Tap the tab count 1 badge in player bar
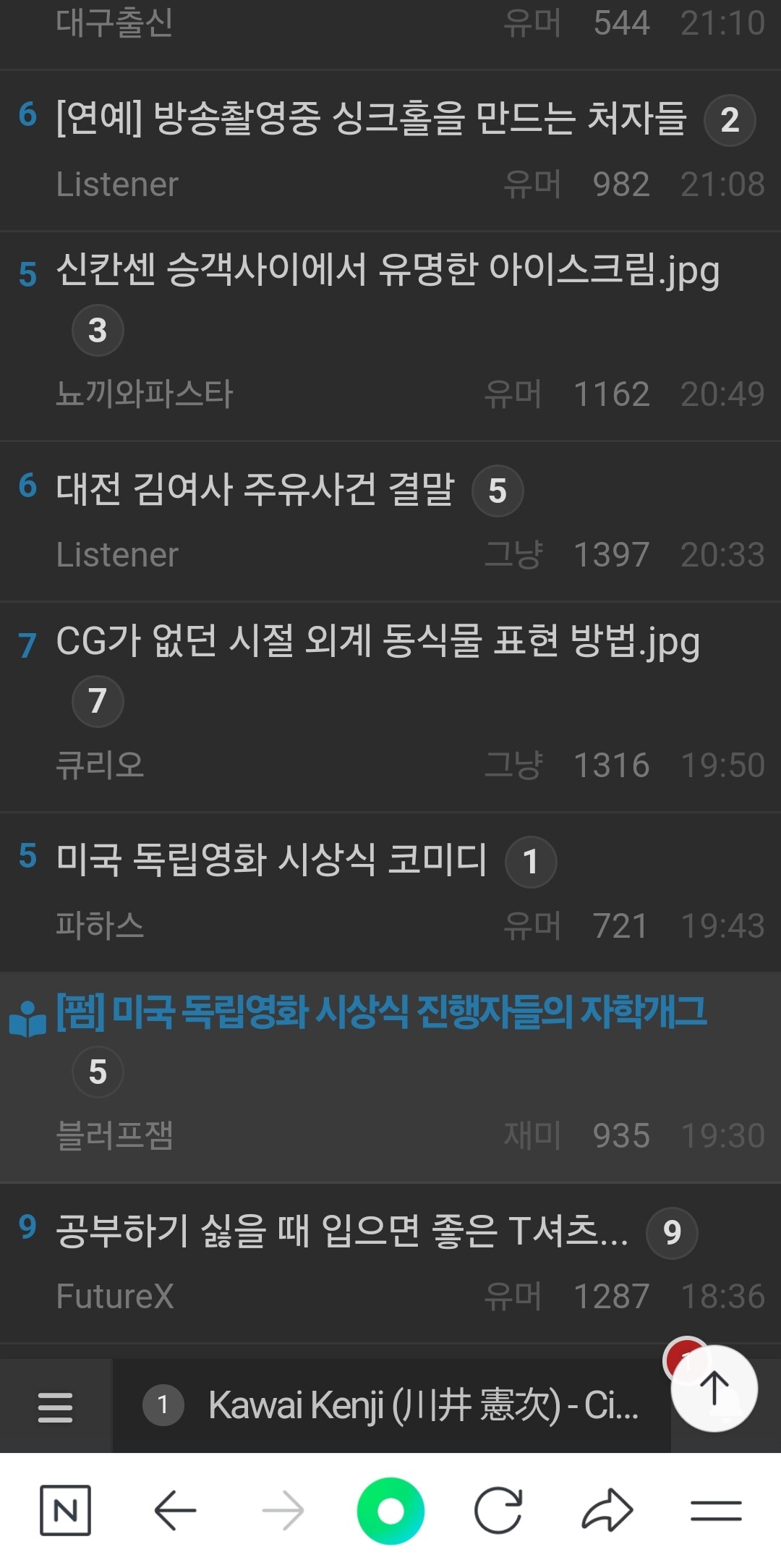The height and width of the screenshot is (1568, 781). click(x=165, y=1406)
